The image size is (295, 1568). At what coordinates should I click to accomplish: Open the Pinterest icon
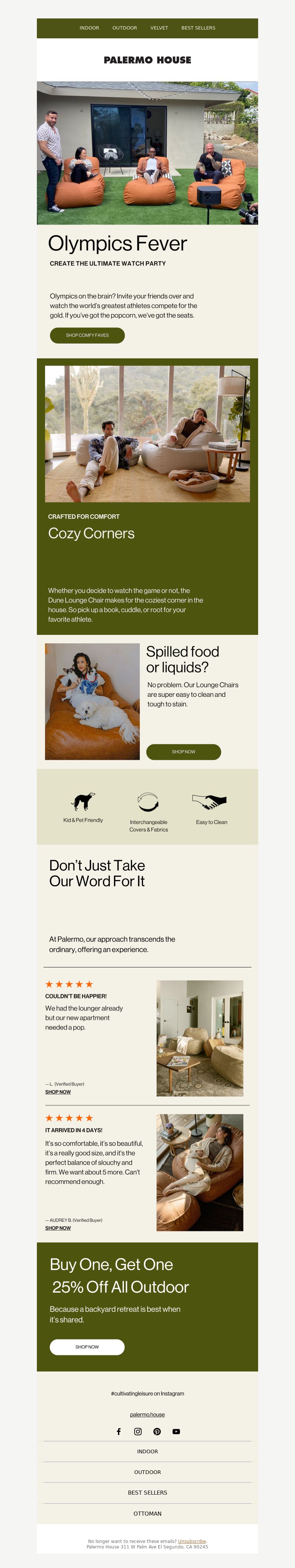(x=157, y=1432)
